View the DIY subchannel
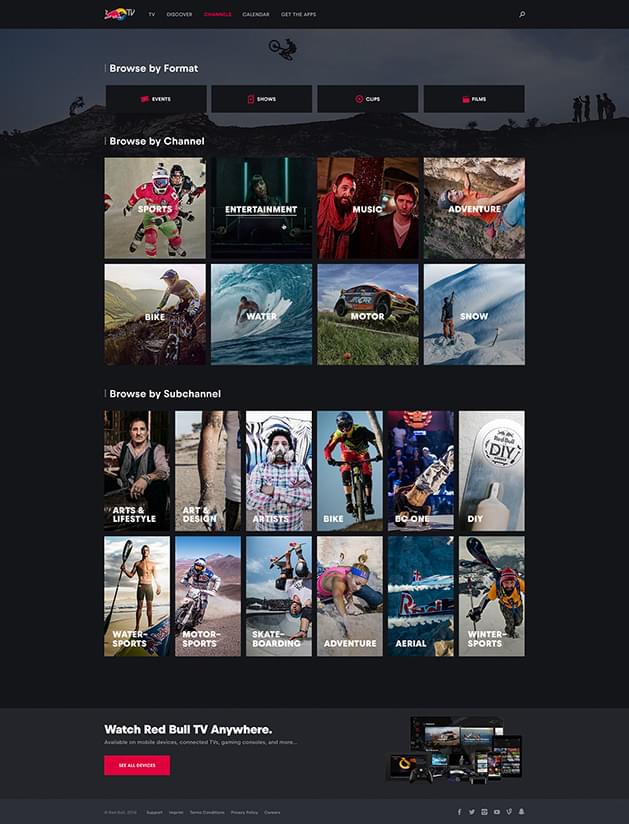This screenshot has width=629, height=824. pos(491,470)
